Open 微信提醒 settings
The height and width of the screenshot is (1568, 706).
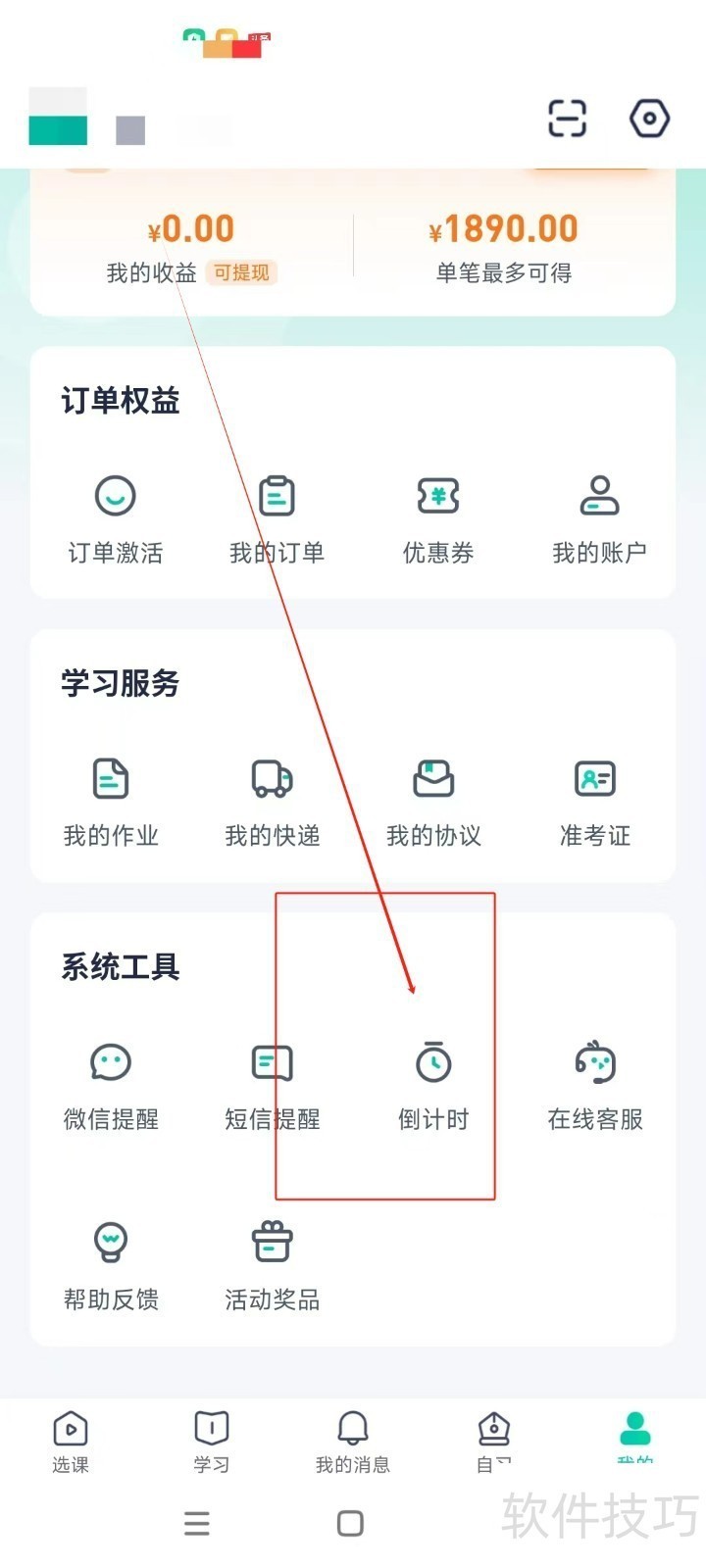point(111,1084)
